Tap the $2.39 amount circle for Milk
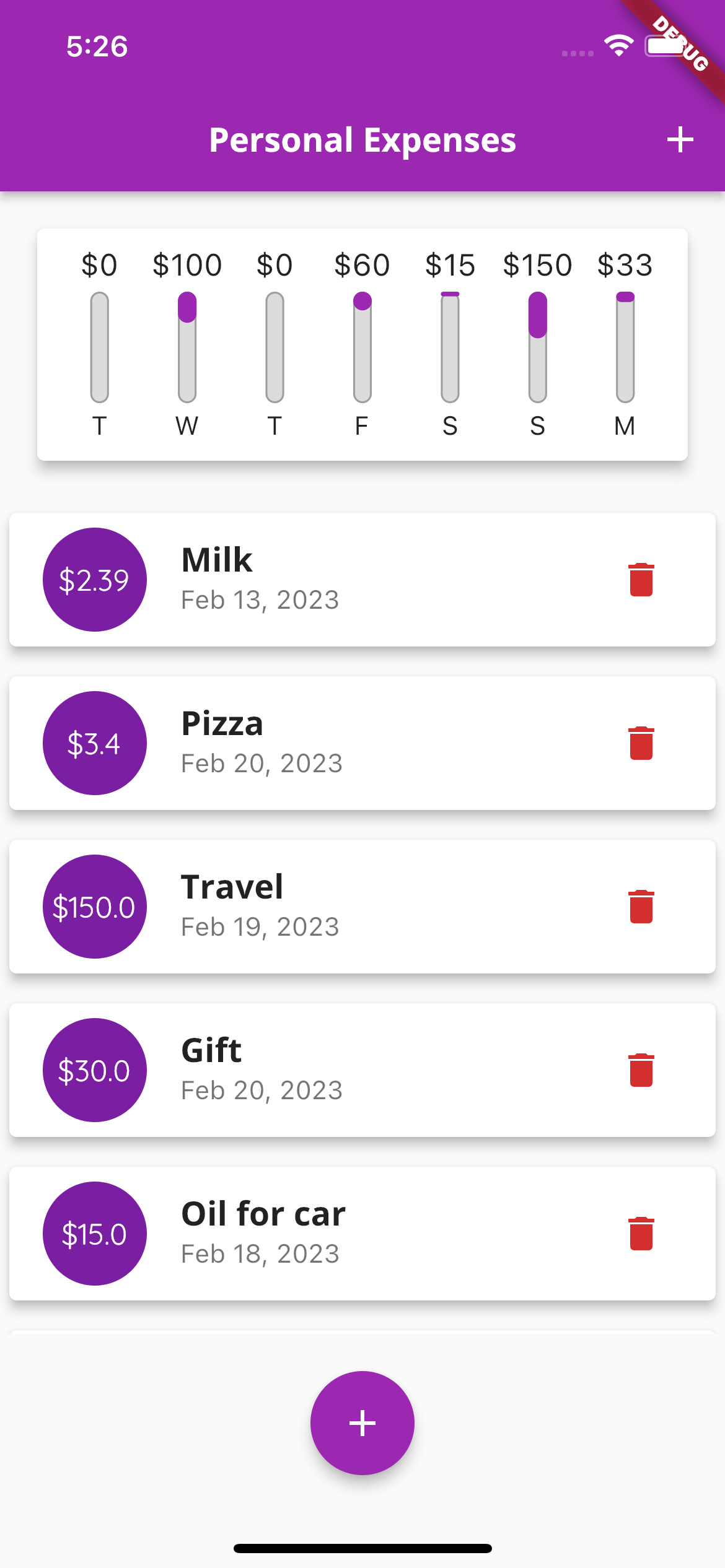725x1568 pixels. point(94,579)
